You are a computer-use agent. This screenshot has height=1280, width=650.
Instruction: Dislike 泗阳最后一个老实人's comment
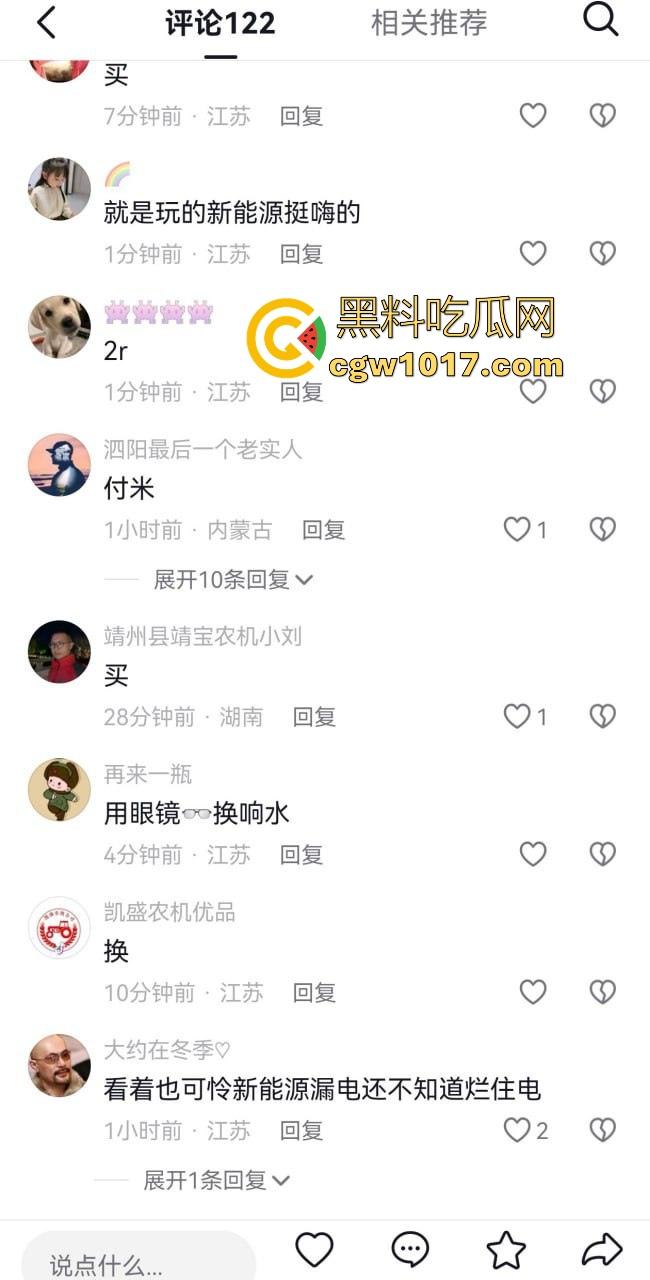pos(602,530)
